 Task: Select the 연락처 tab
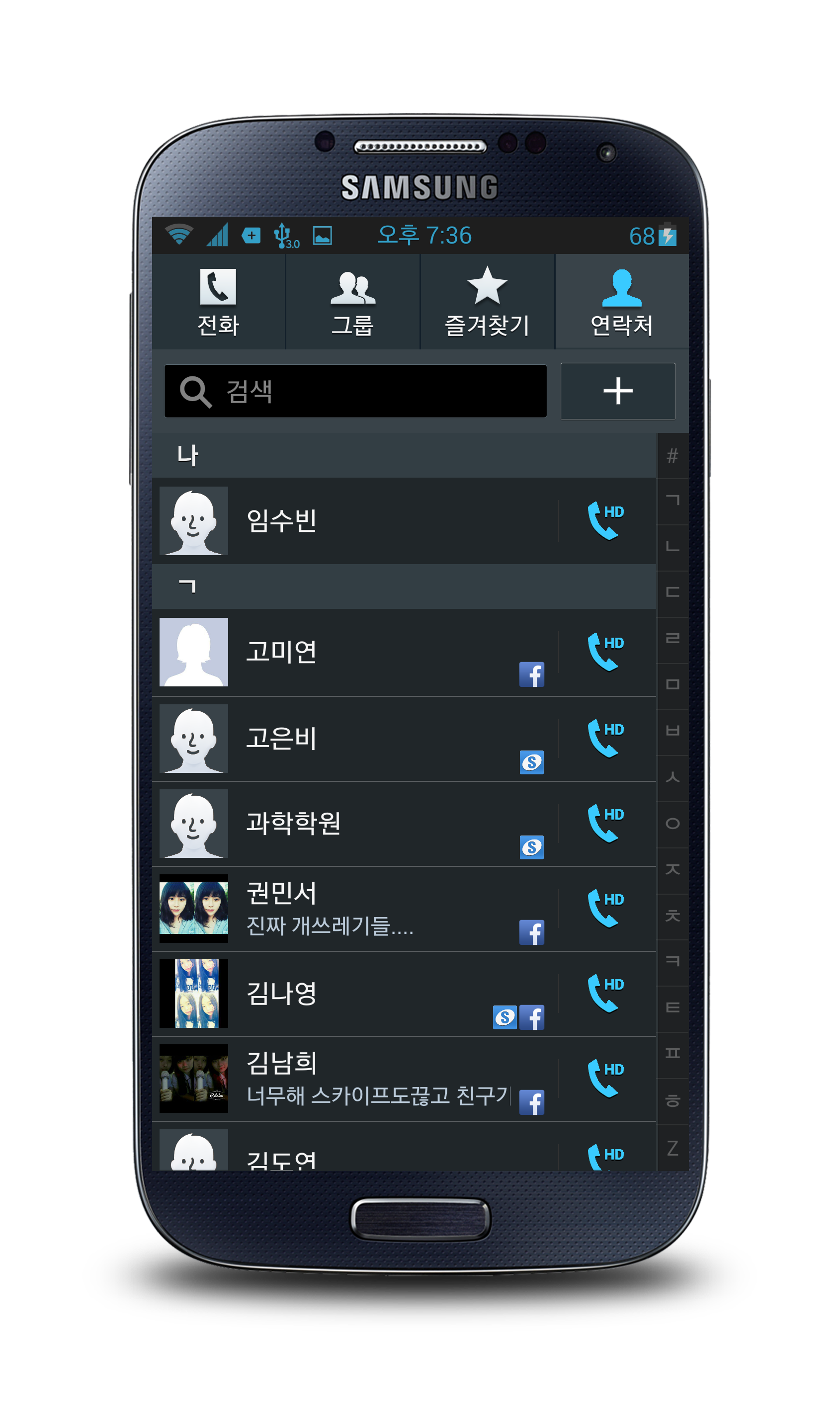click(621, 302)
